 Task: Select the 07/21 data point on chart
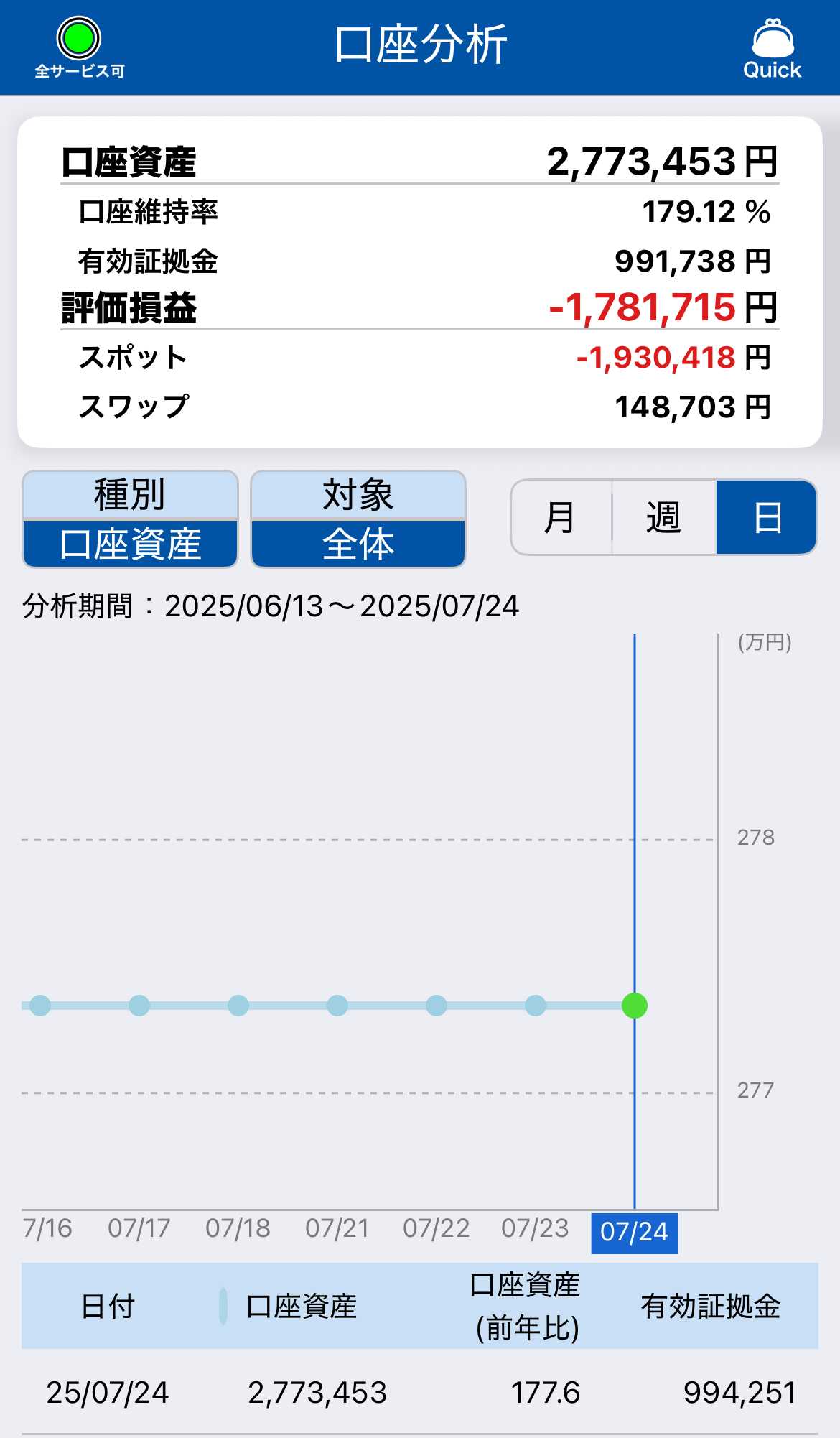(337, 1006)
